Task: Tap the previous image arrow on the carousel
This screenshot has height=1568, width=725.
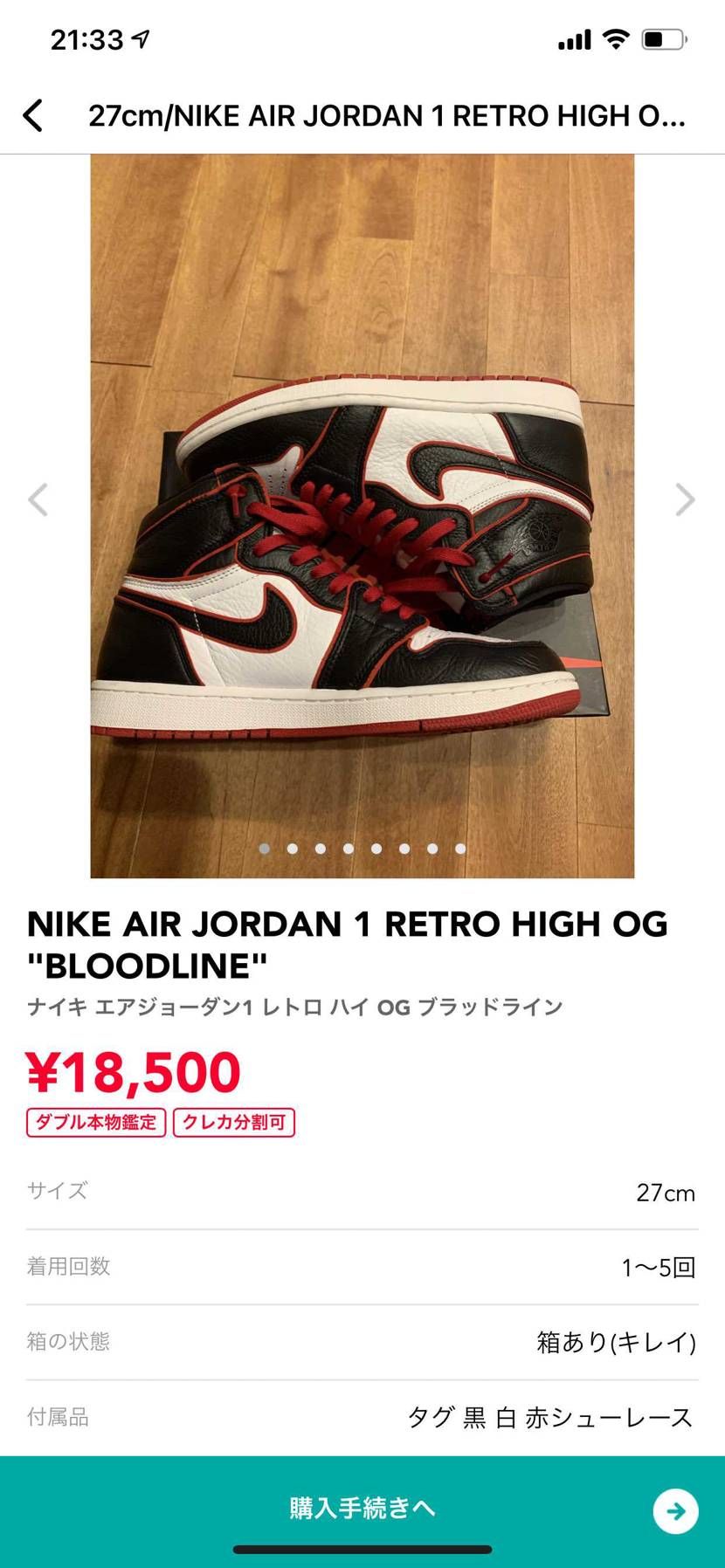Action: 38,500
